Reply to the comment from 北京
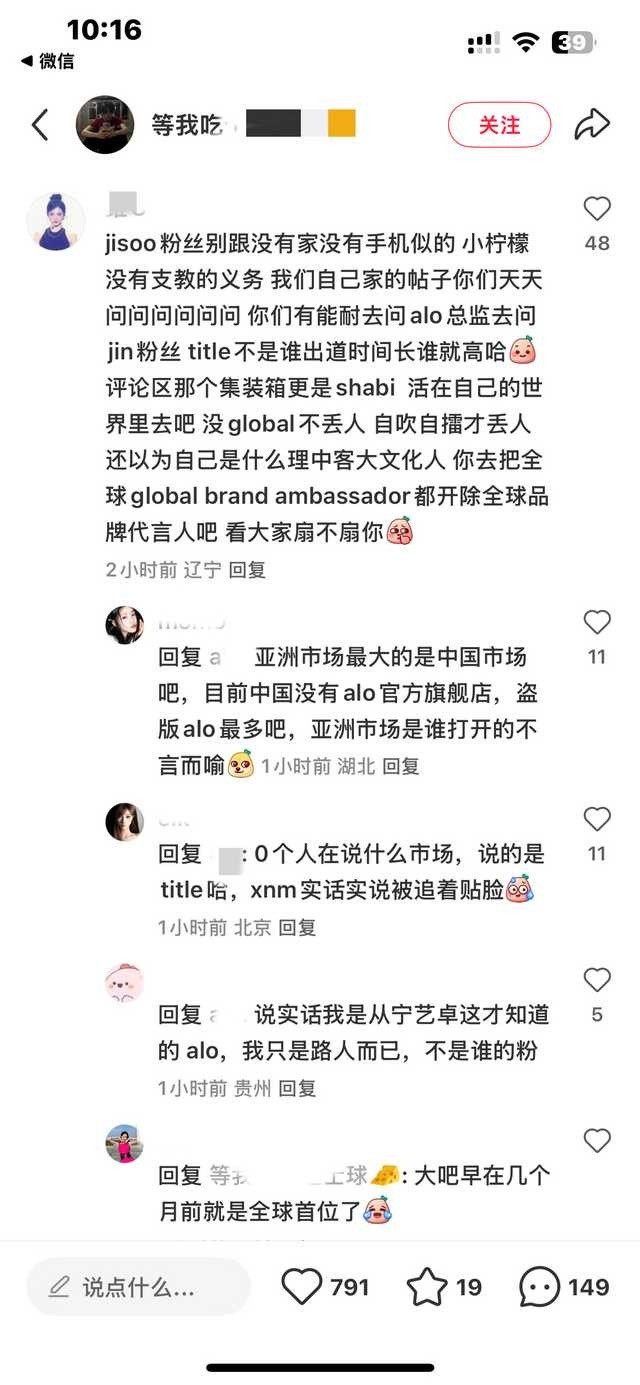This screenshot has width=640, height=1385. pyautogui.click(x=297, y=927)
